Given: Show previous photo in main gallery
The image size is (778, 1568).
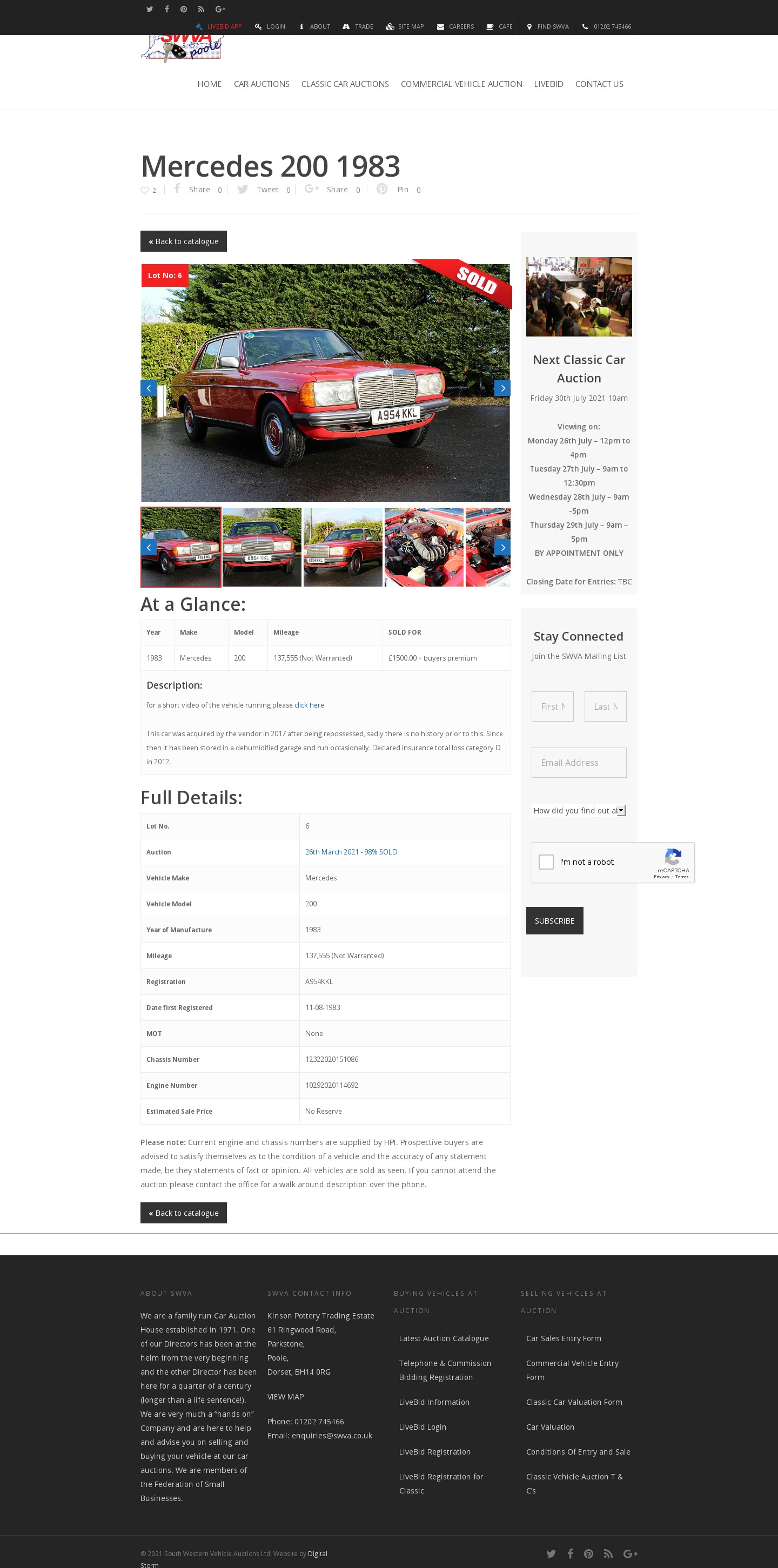Looking at the screenshot, I should (x=149, y=388).
